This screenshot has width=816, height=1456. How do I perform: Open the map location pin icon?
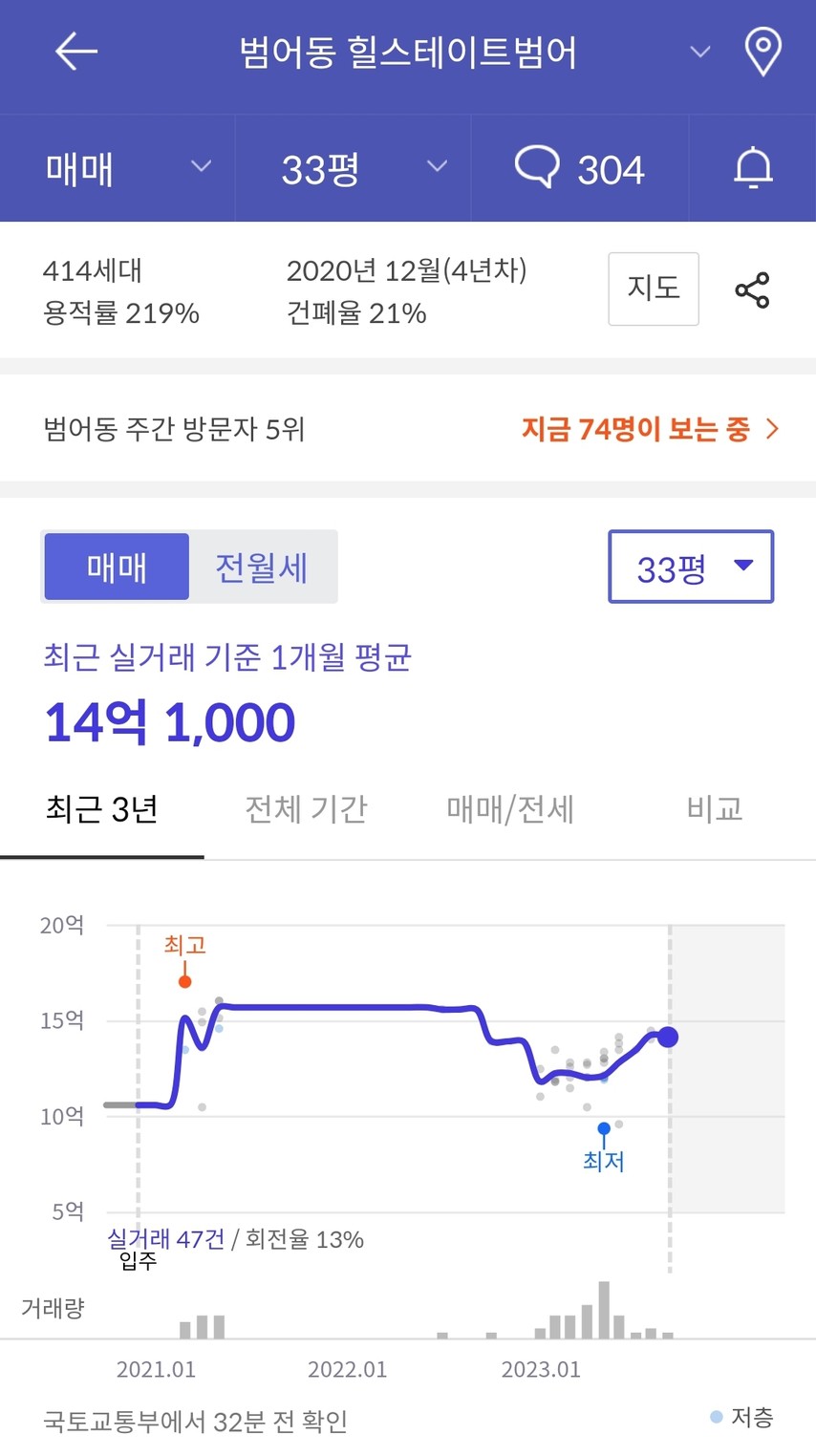762,52
